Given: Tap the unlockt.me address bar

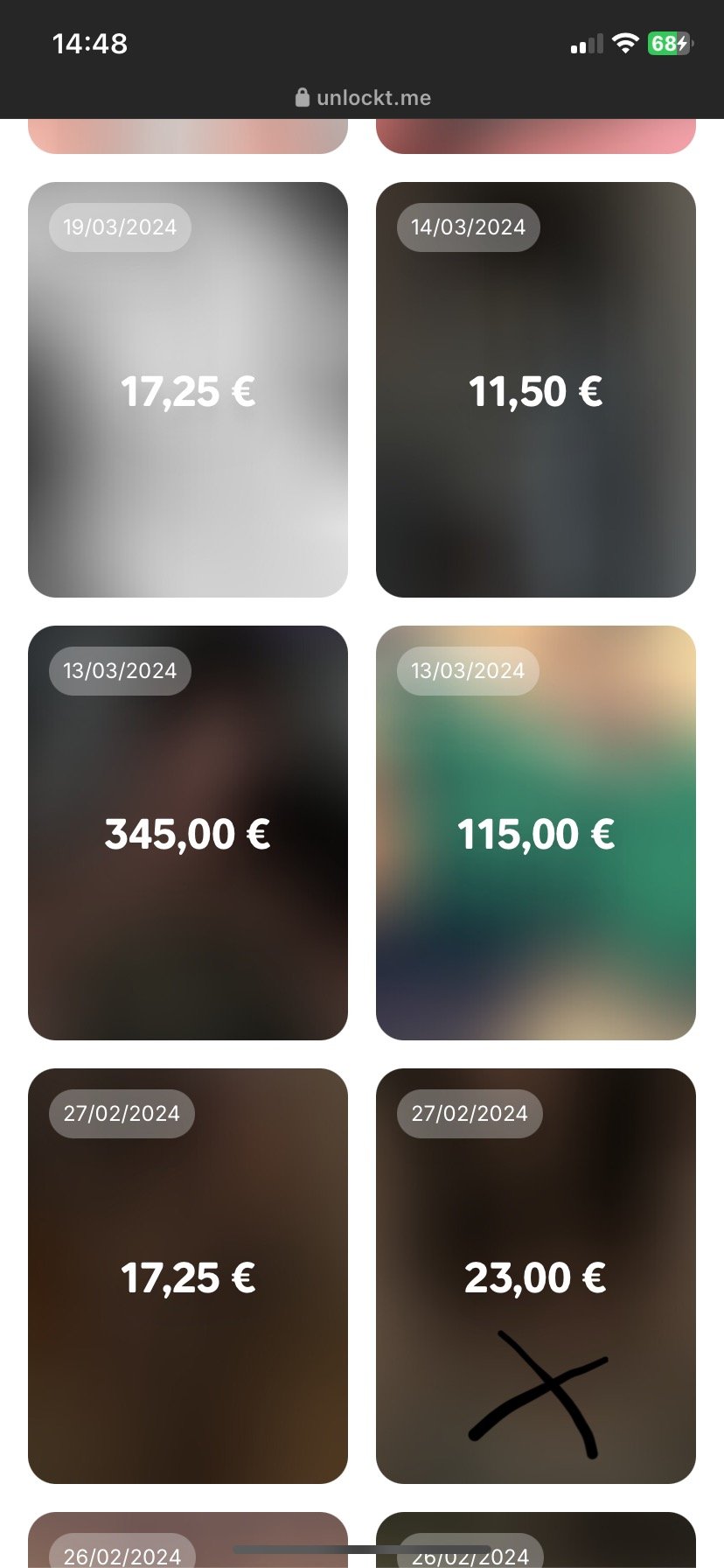Looking at the screenshot, I should click(363, 97).
